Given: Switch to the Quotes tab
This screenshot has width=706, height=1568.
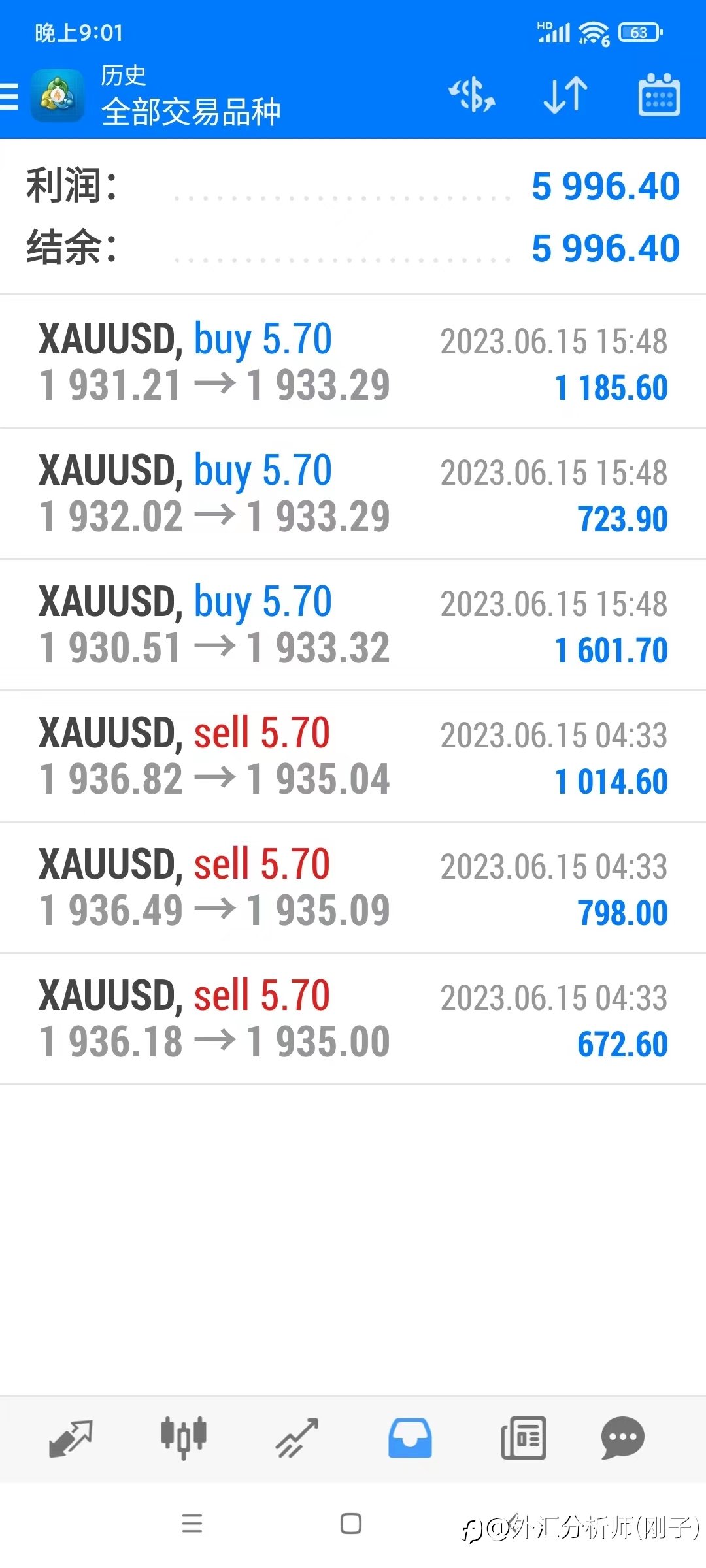Looking at the screenshot, I should (71, 1438).
